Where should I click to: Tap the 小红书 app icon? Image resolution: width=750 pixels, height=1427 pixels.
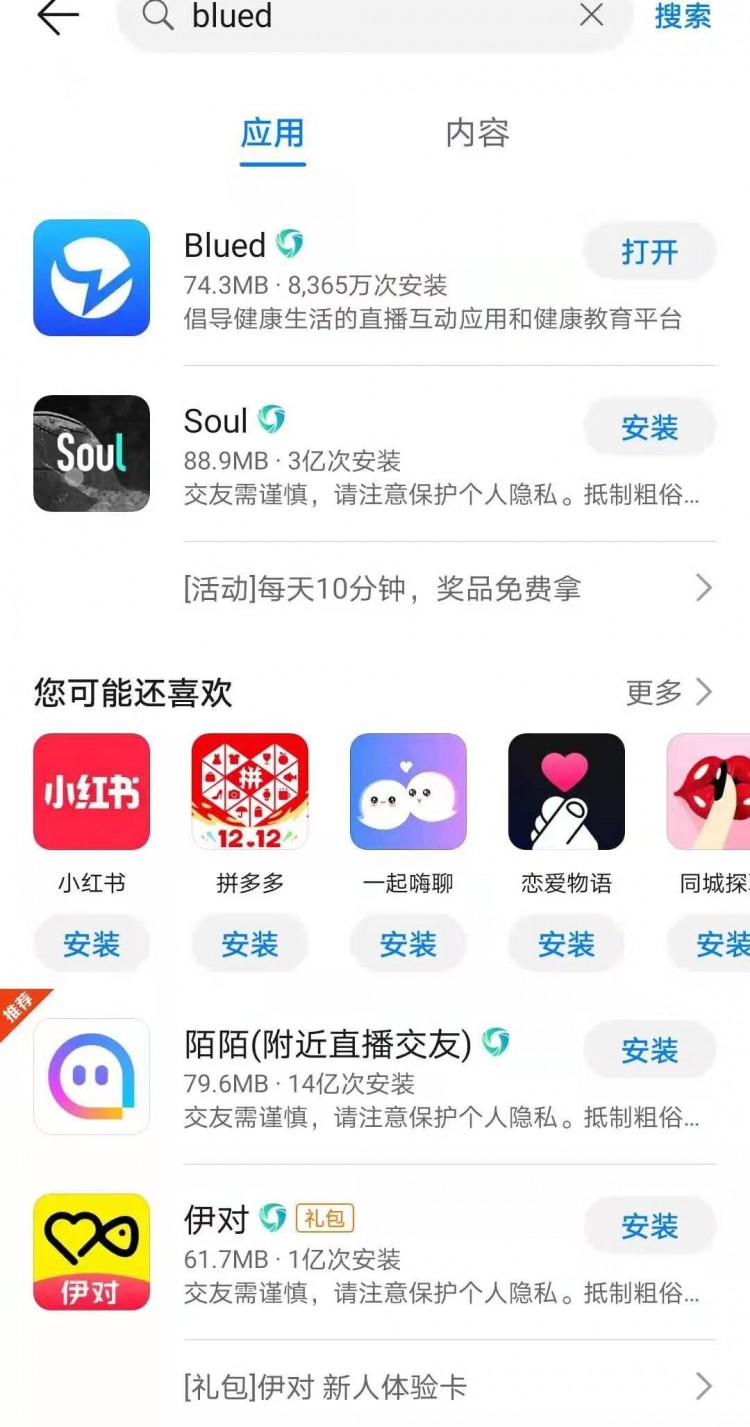(91, 791)
